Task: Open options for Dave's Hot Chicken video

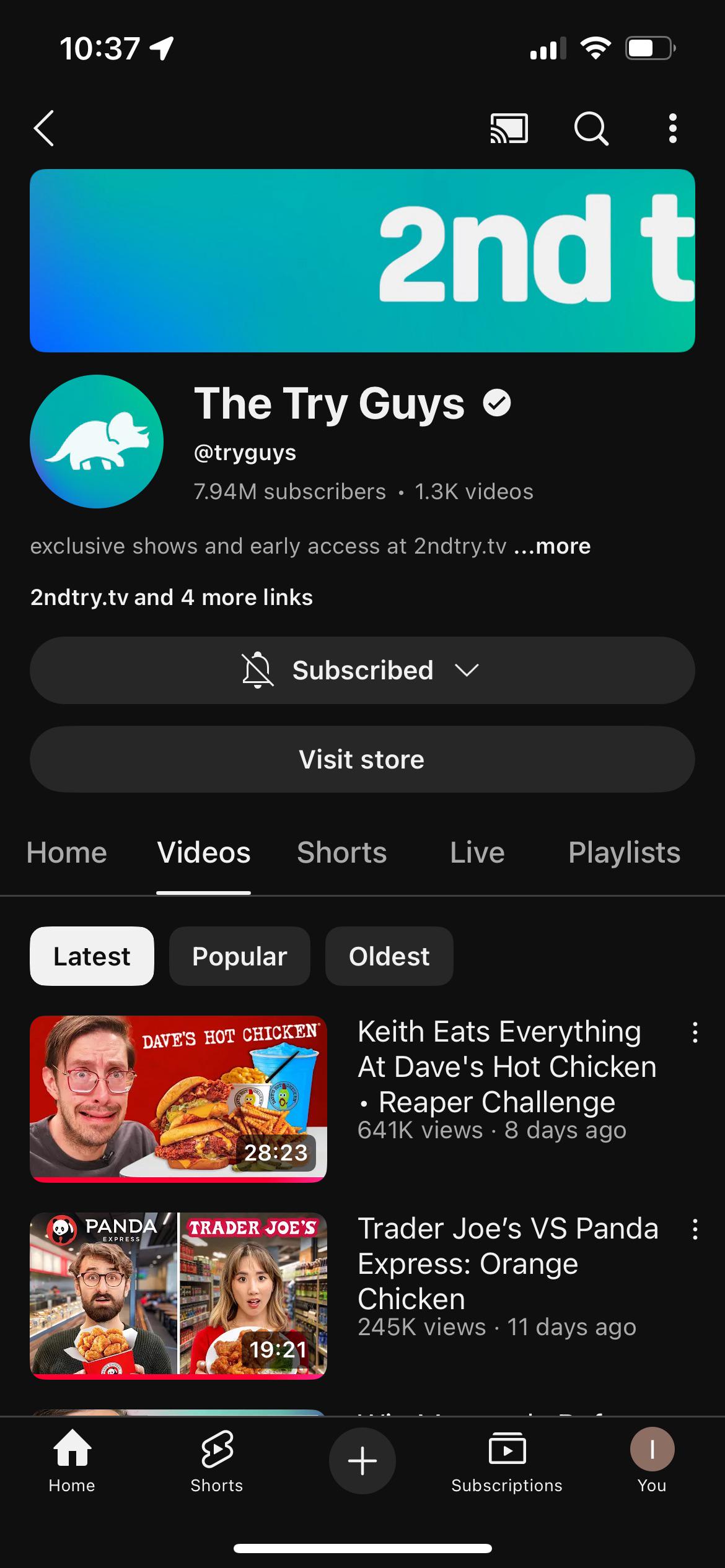Action: tap(695, 1033)
